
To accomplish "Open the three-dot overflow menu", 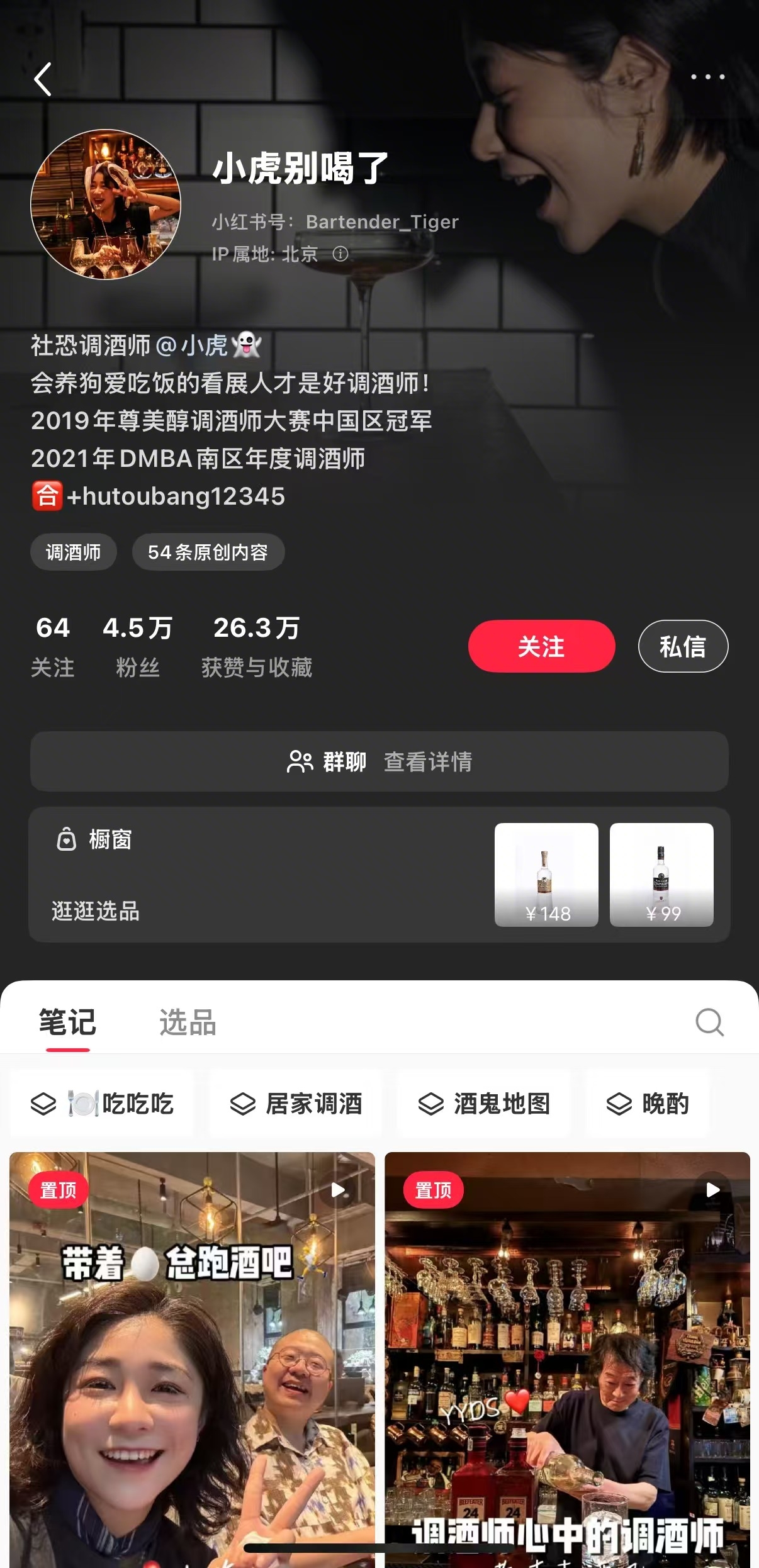I will (x=707, y=77).
